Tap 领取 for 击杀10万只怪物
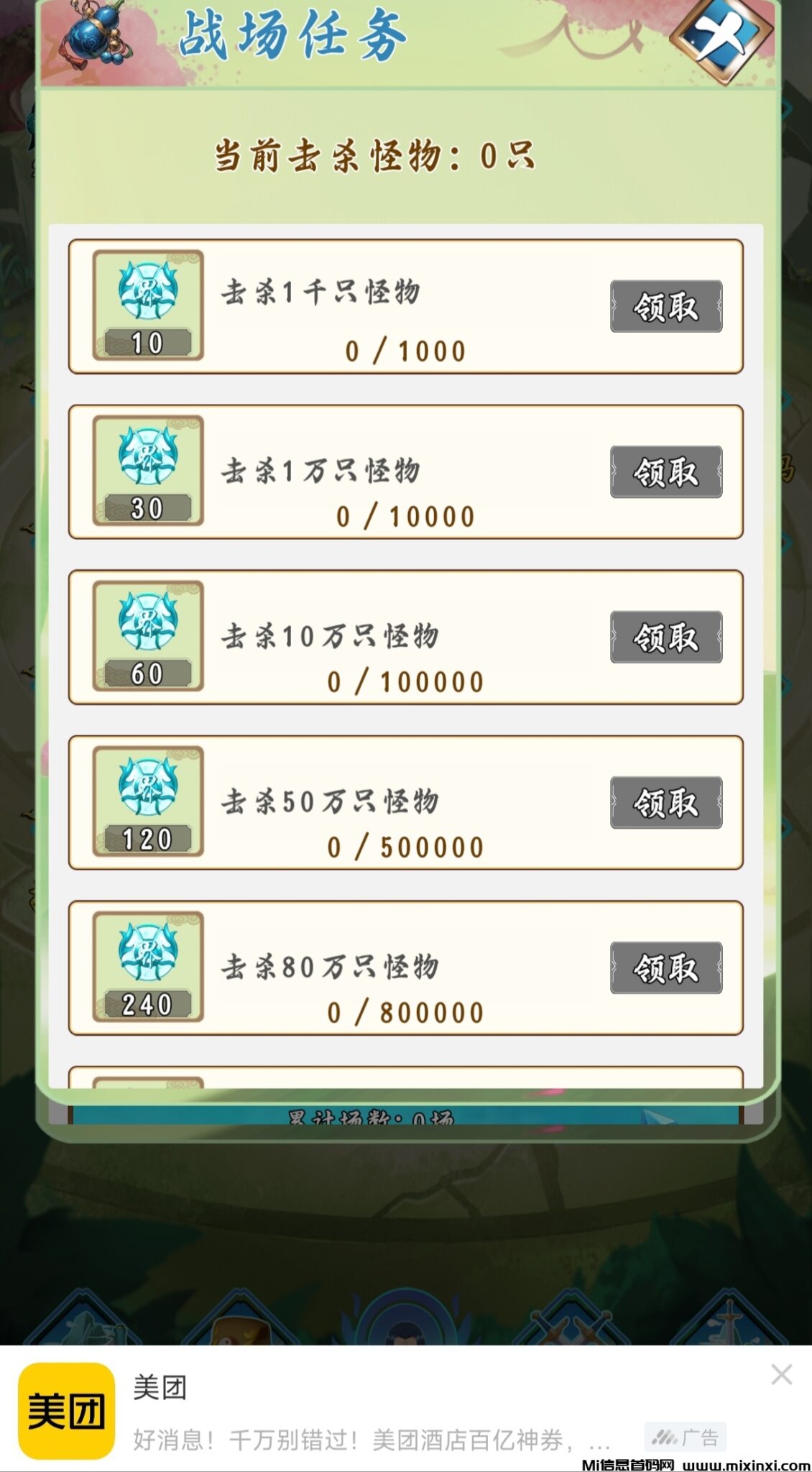Viewport: 812px width, 1472px height. pyautogui.click(x=665, y=638)
